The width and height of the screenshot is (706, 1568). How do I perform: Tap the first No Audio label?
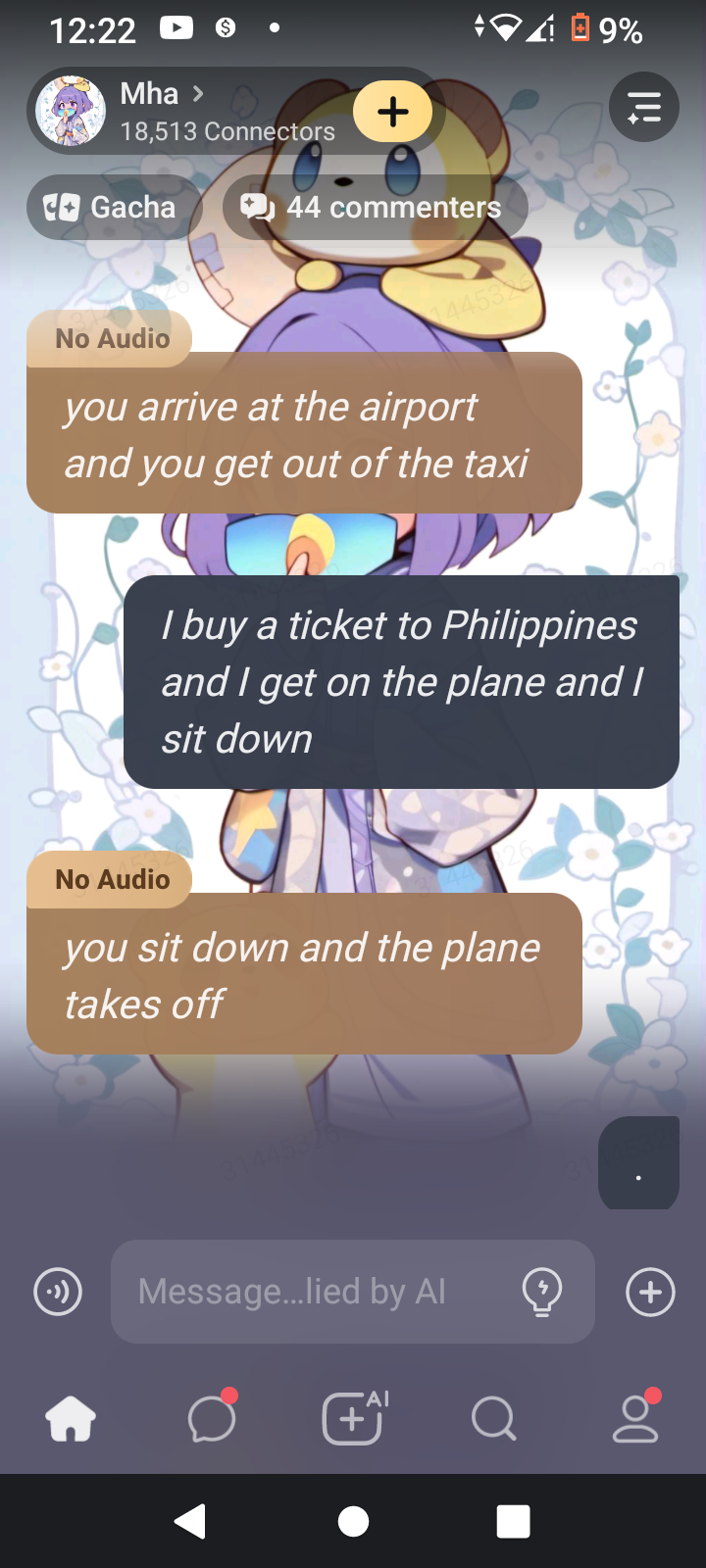[111, 339]
